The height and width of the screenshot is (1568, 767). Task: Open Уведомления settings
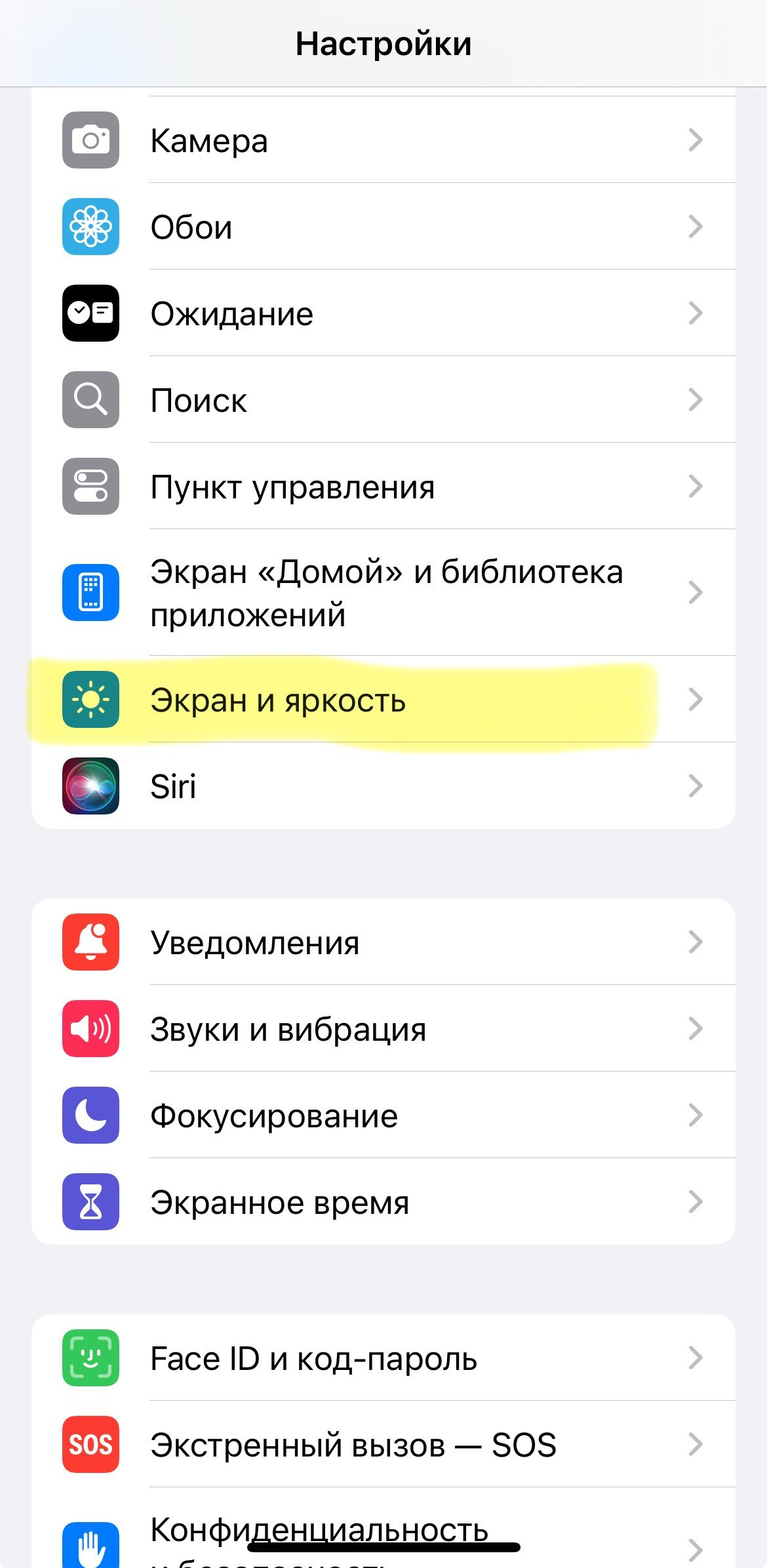[x=383, y=942]
